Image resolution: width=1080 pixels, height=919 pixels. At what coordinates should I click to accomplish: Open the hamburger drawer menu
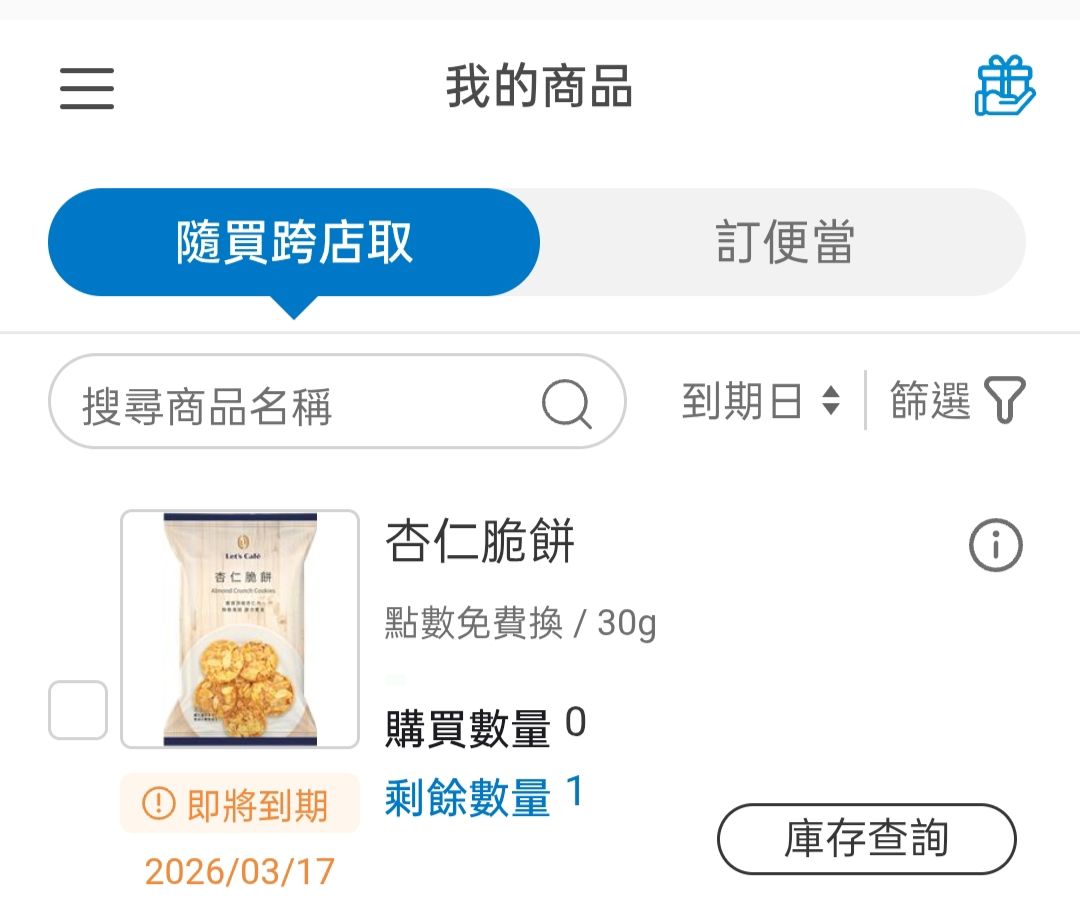tap(87, 88)
